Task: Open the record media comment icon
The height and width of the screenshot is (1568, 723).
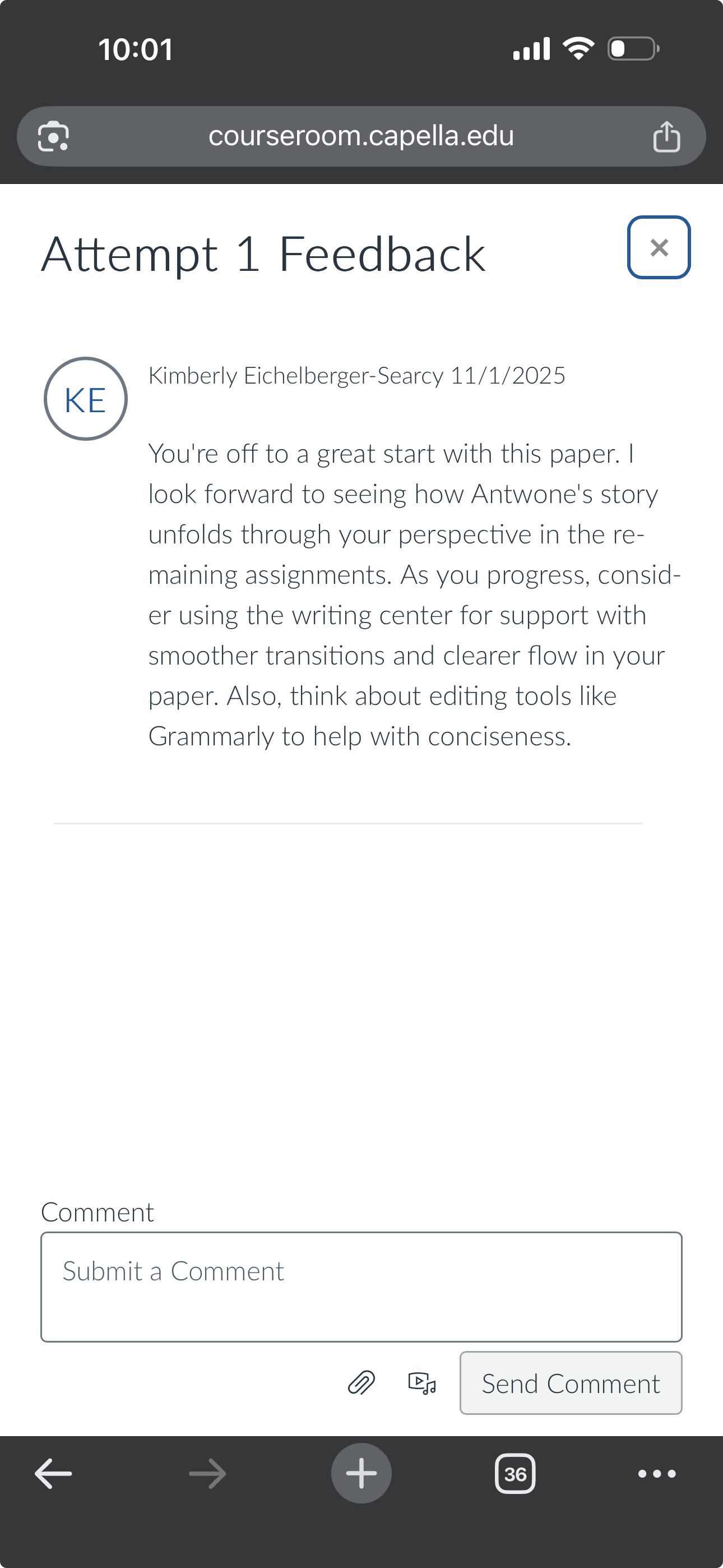Action: click(421, 1383)
